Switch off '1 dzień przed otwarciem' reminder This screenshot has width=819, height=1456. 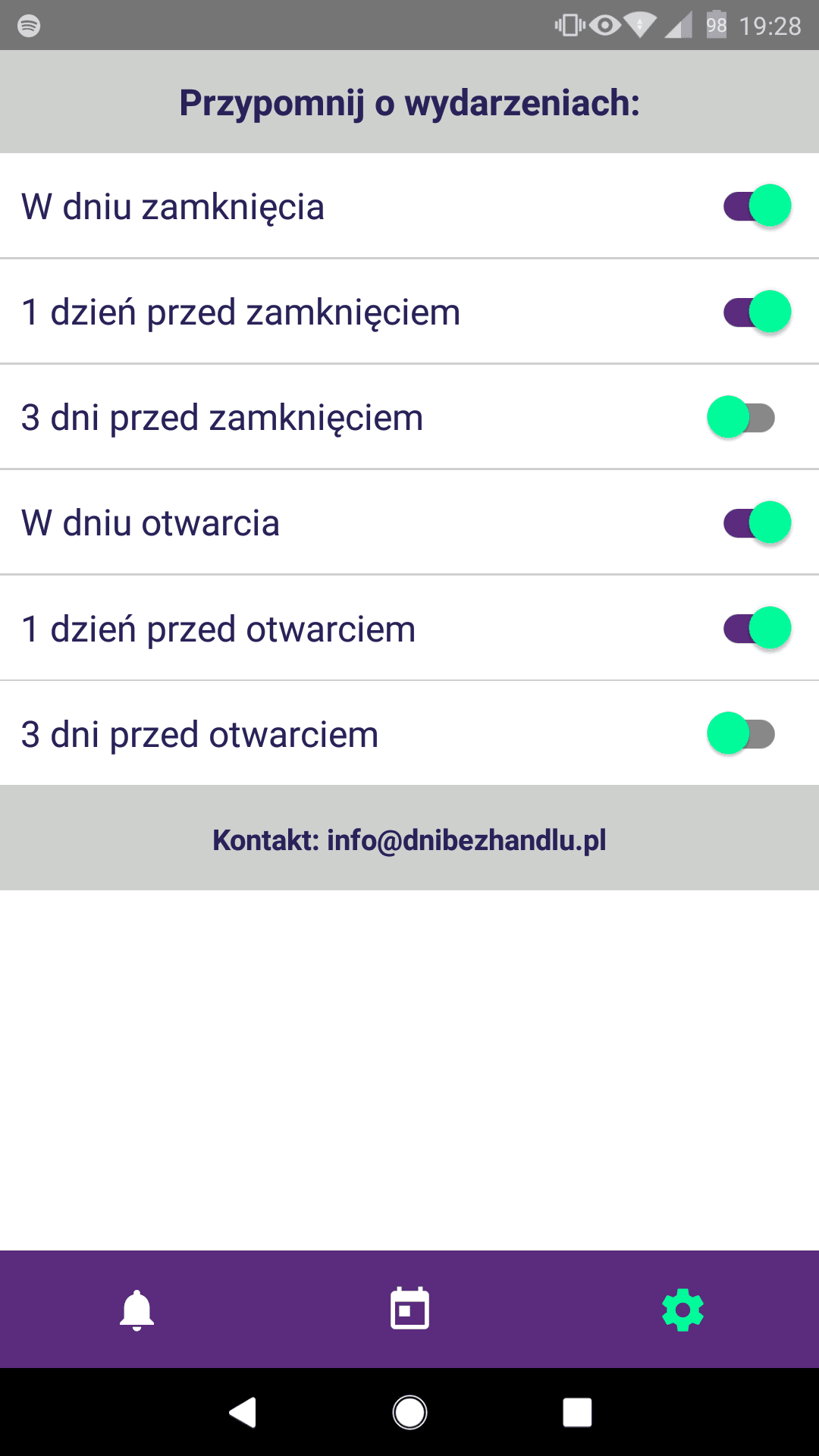tap(757, 628)
